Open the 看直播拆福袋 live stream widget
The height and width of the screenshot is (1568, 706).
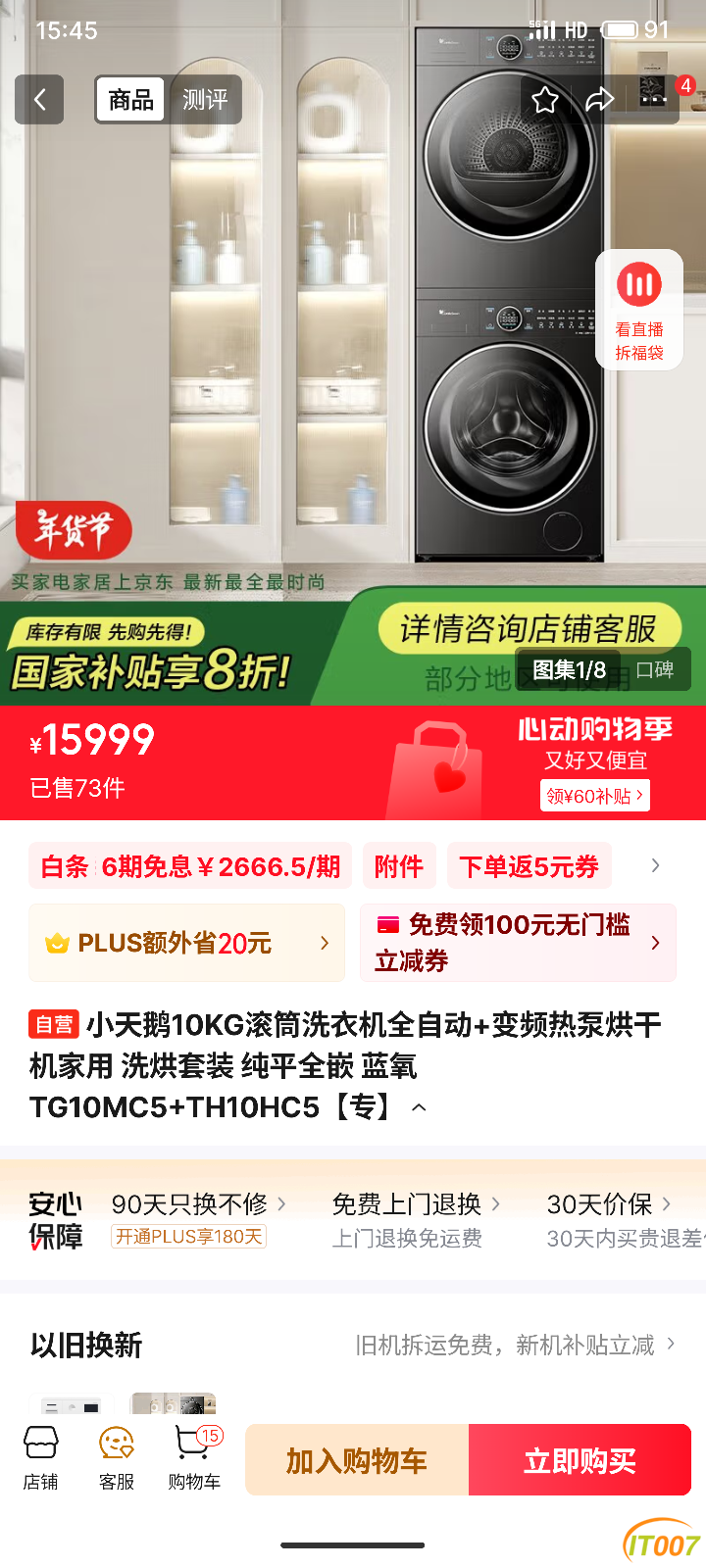pyautogui.click(x=639, y=310)
